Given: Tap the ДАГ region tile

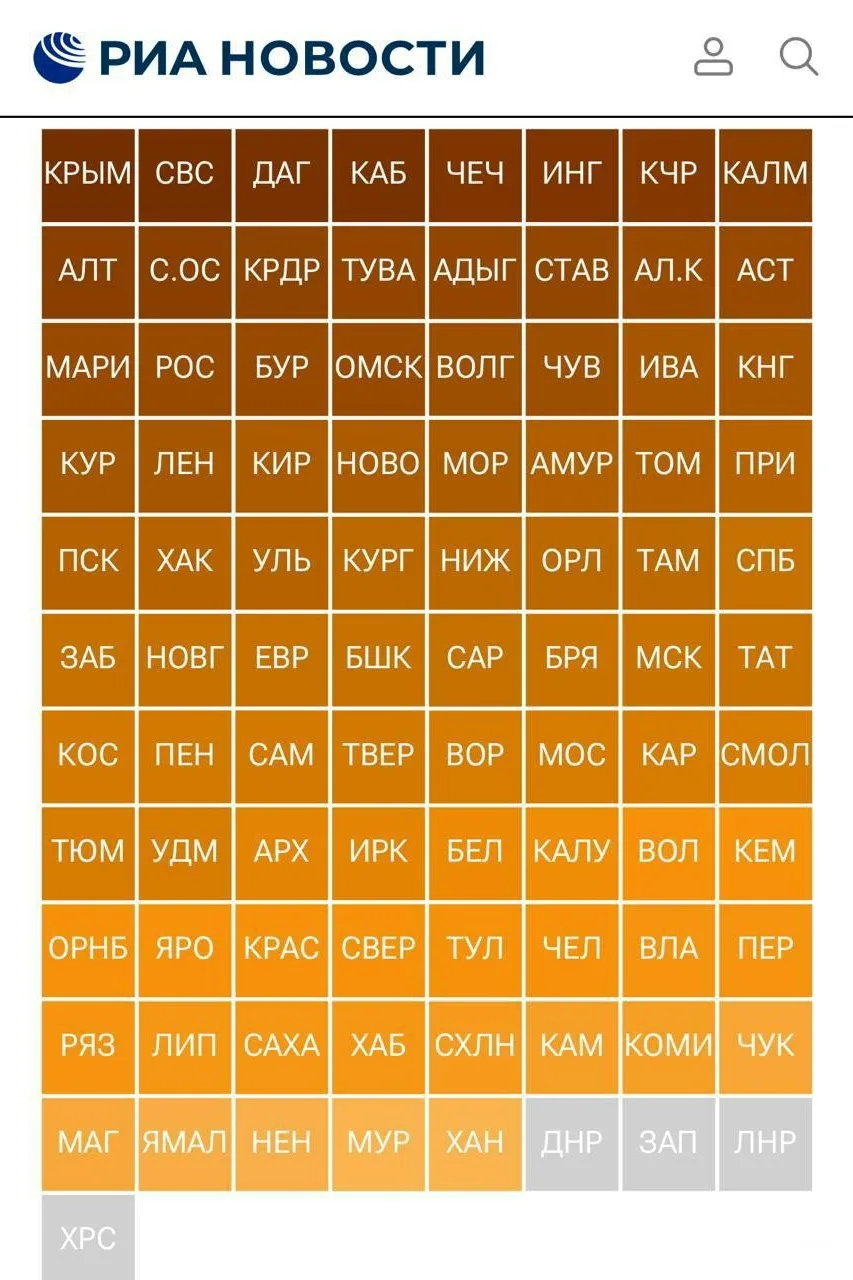Looking at the screenshot, I should tap(281, 175).
